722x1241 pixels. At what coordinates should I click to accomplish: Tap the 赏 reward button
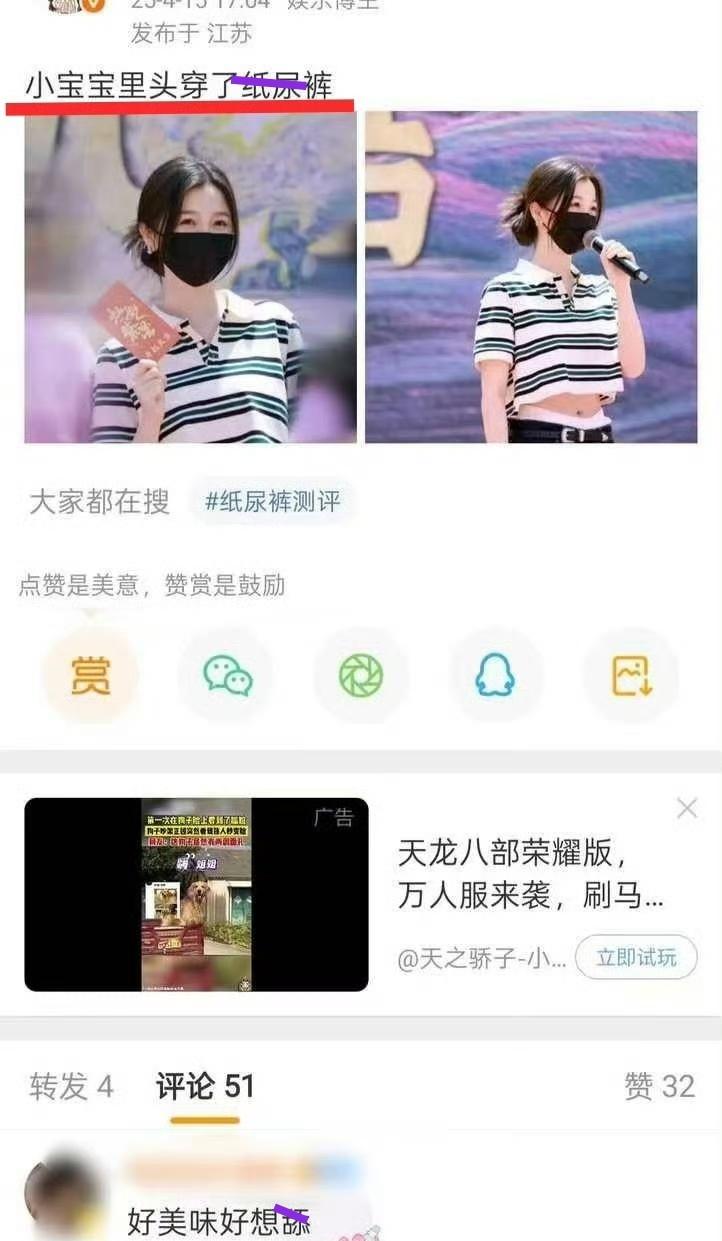[x=90, y=676]
